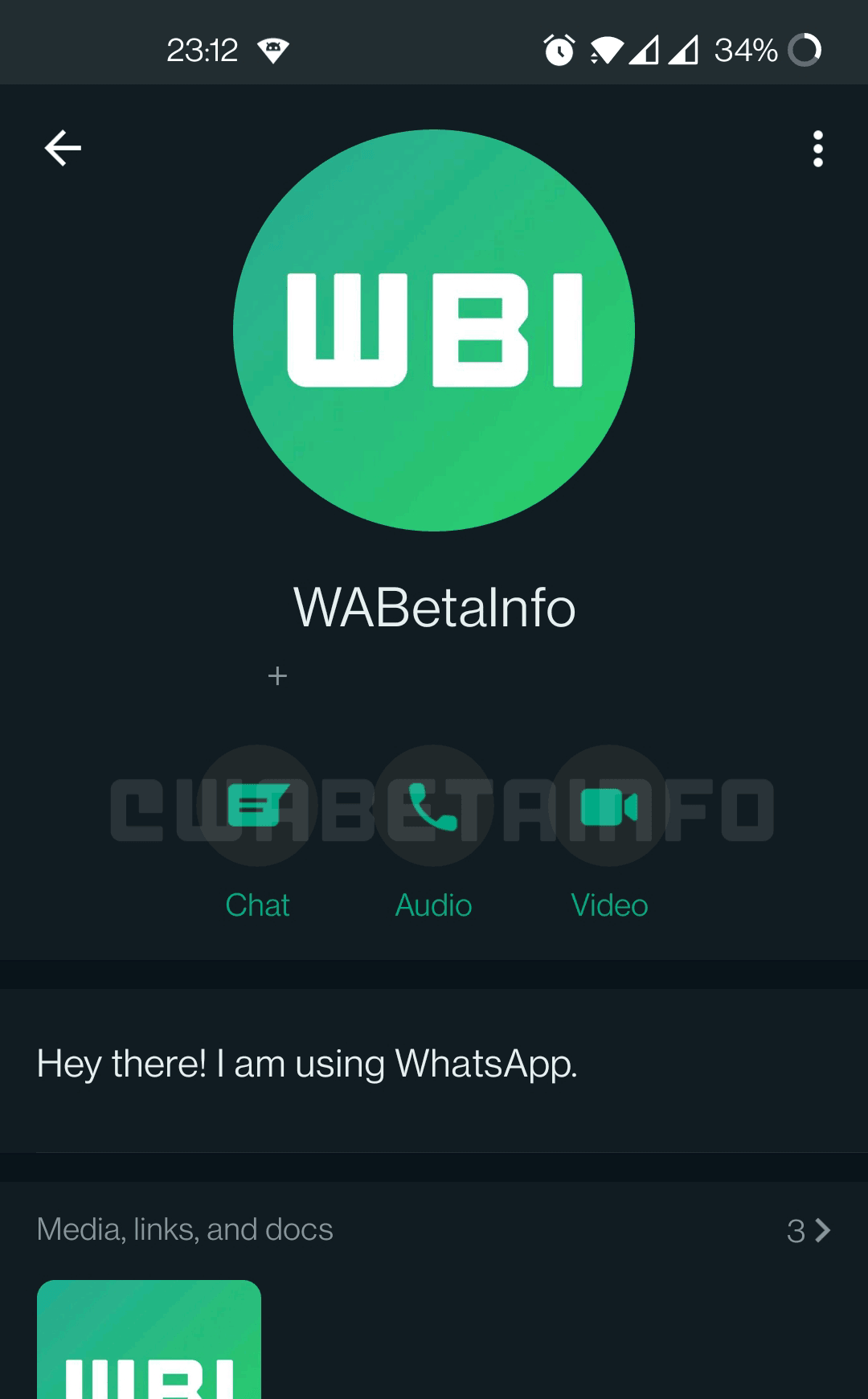Place an audio call to WABetaInfo
868x1399 pixels.
(433, 806)
